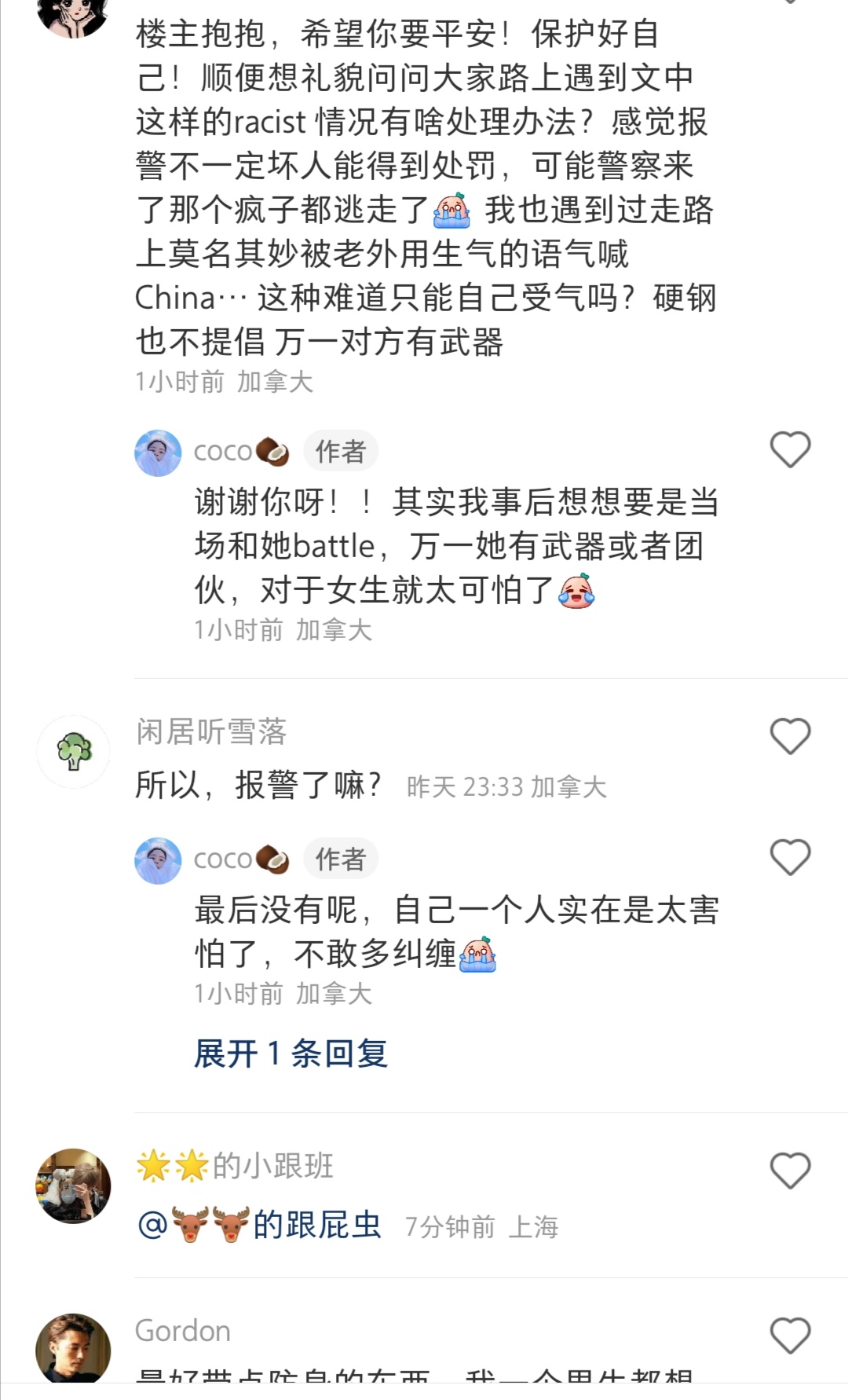Like Gordon's comment
Image resolution: width=848 pixels, height=1400 pixels.
789,1336
